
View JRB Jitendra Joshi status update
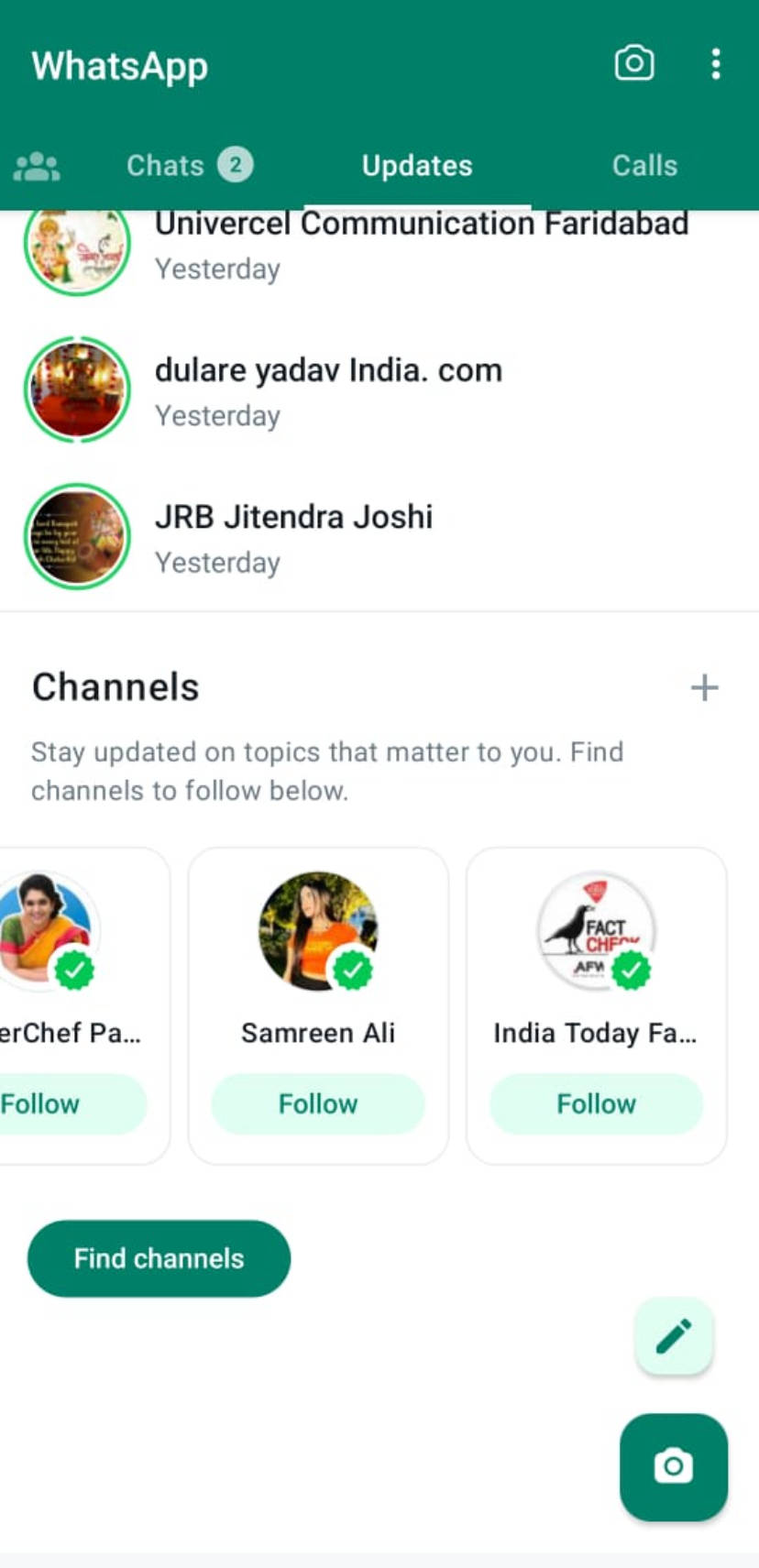[x=293, y=537]
